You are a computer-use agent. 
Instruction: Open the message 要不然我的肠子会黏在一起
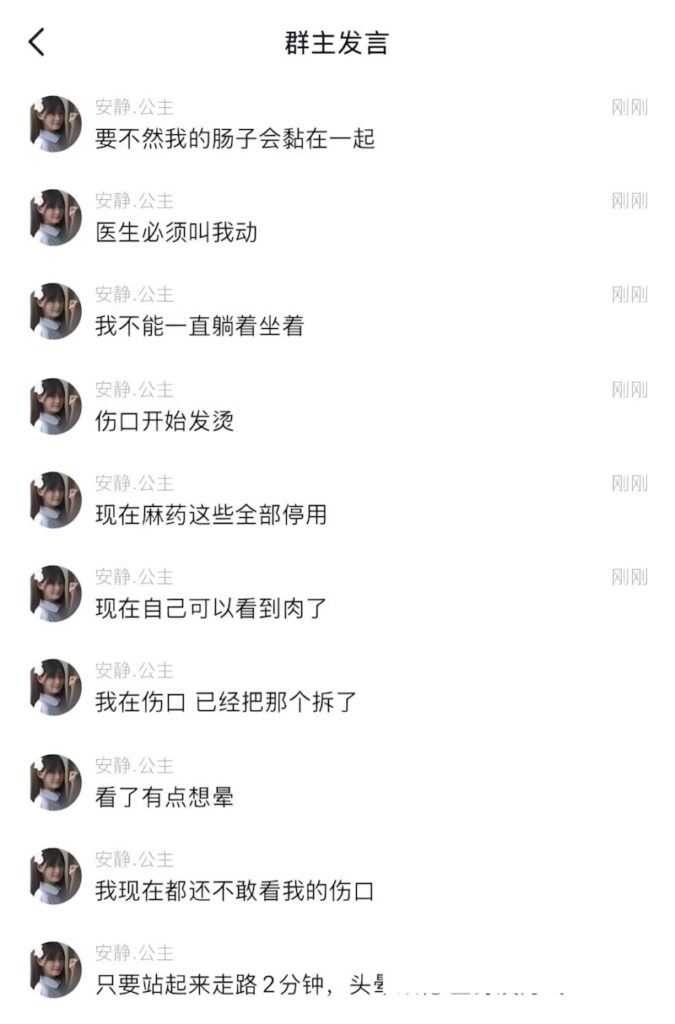coord(235,139)
